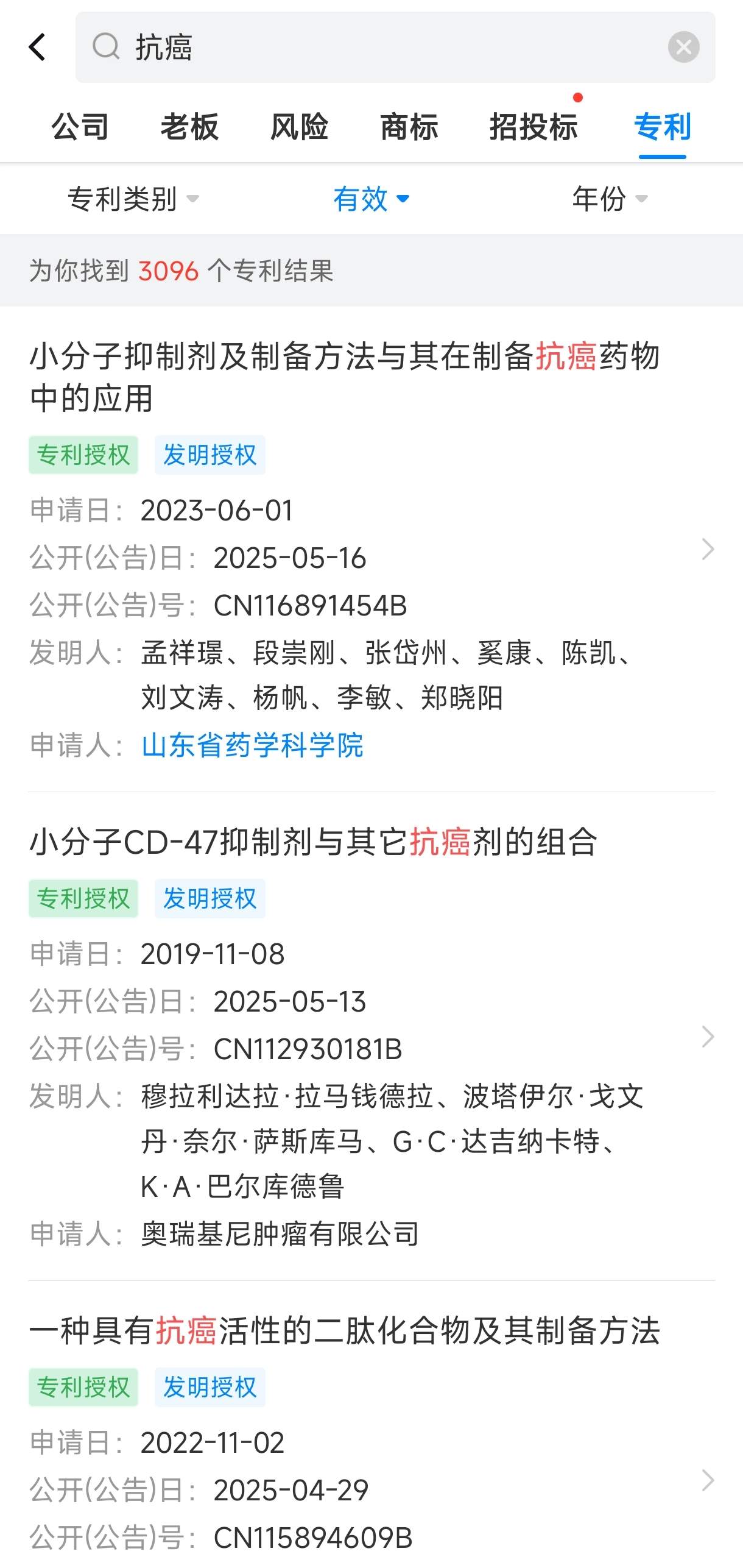Image resolution: width=743 pixels, height=1568 pixels.
Task: Tap the search field containing 抗癌
Action: (x=390, y=48)
